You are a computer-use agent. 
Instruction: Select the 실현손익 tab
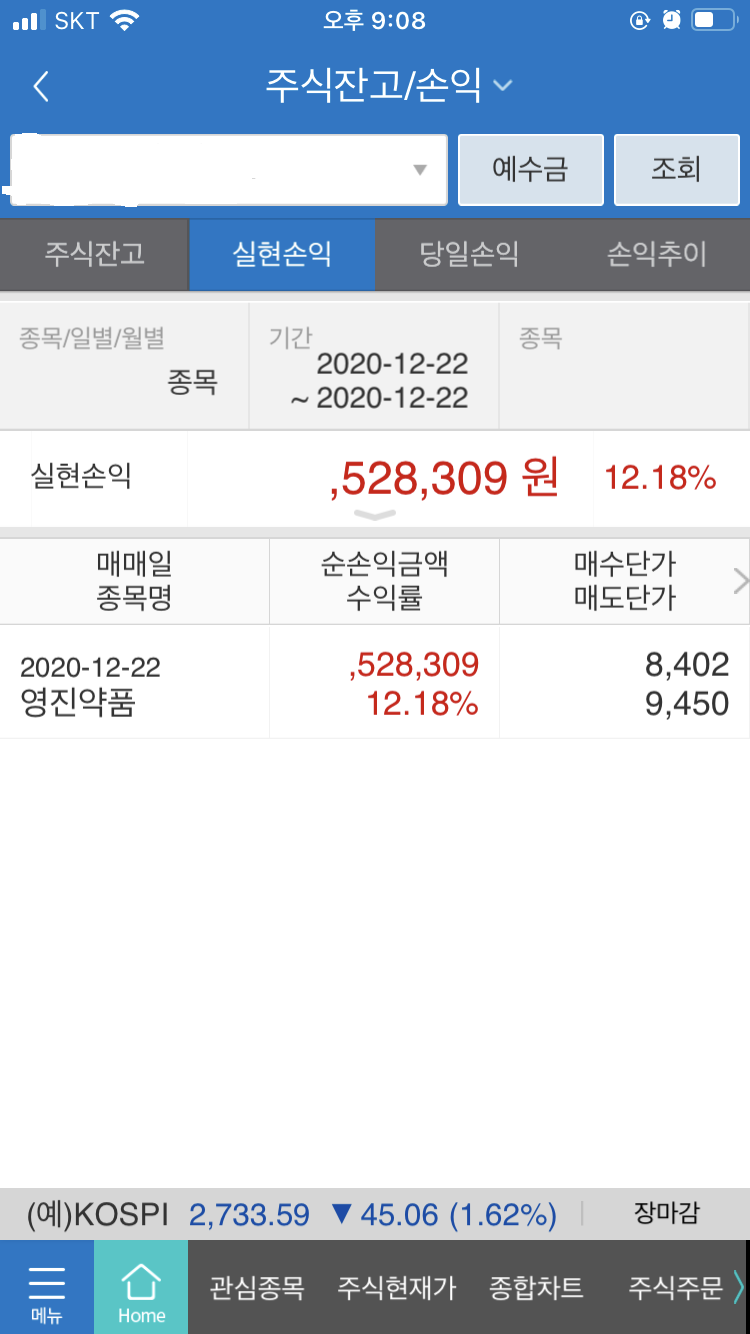[282, 255]
